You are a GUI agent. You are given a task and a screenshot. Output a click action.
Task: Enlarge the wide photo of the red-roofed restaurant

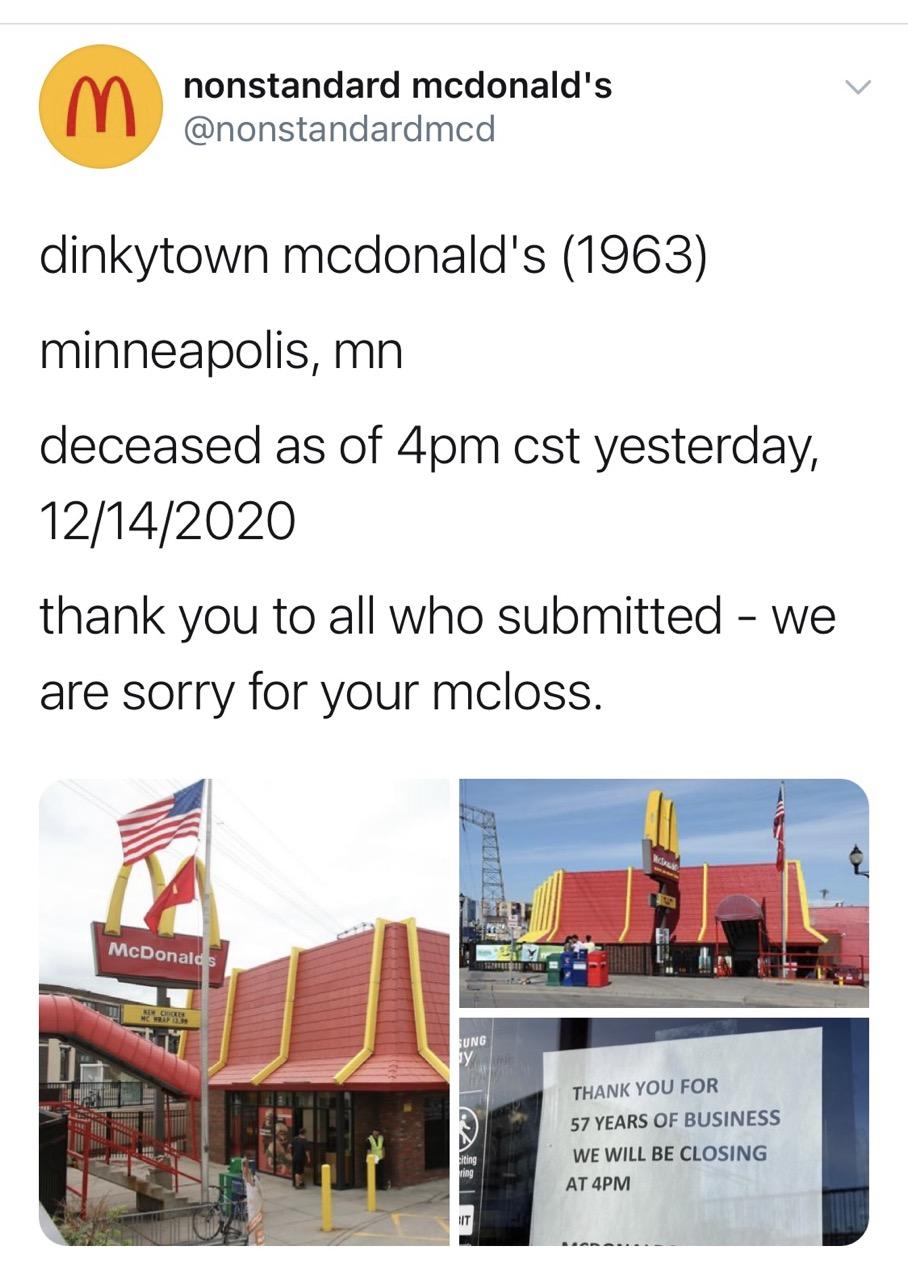click(x=664, y=892)
